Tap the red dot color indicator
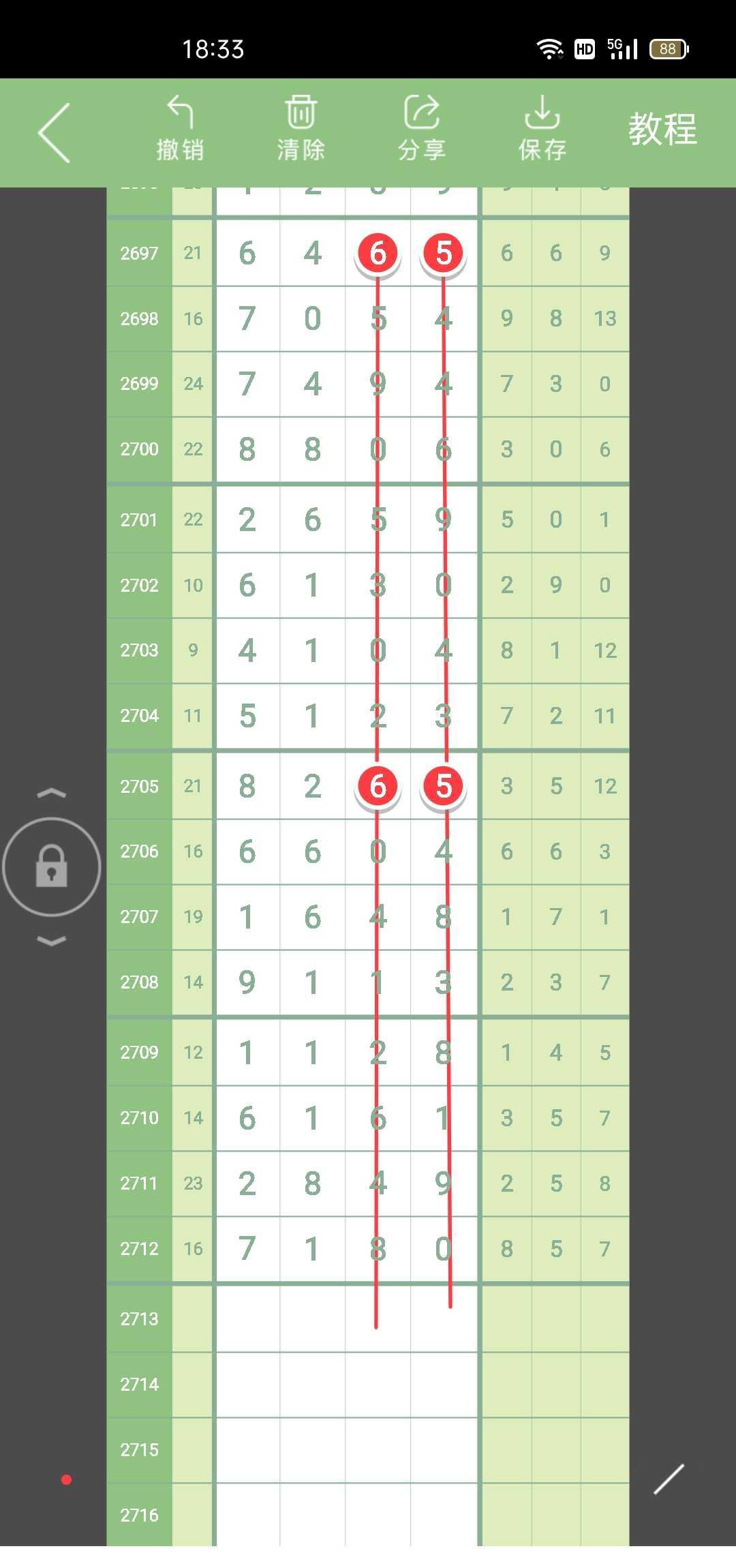Viewport: 736px width, 1568px height. point(66,1479)
